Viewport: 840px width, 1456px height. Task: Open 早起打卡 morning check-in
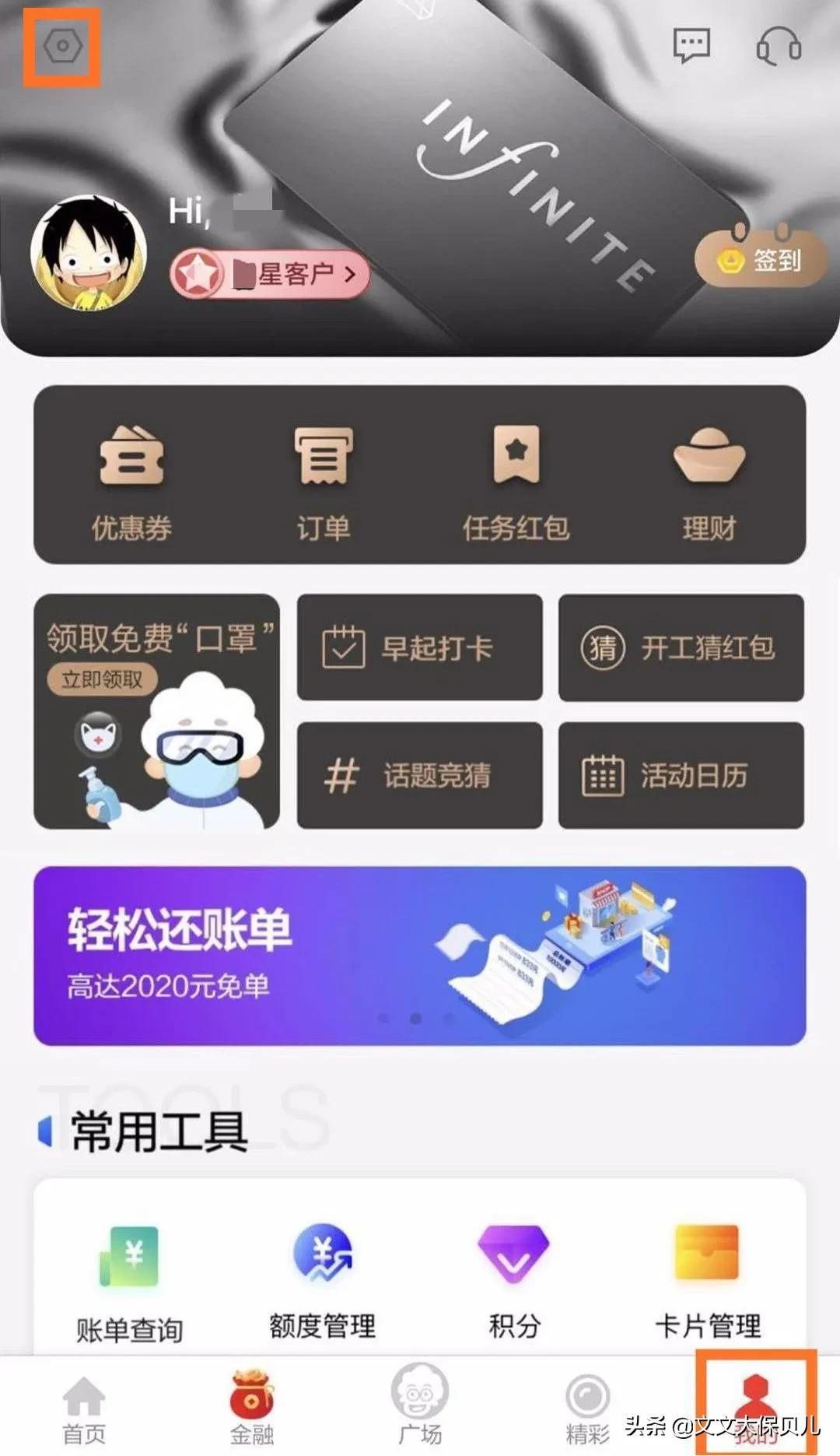(419, 647)
